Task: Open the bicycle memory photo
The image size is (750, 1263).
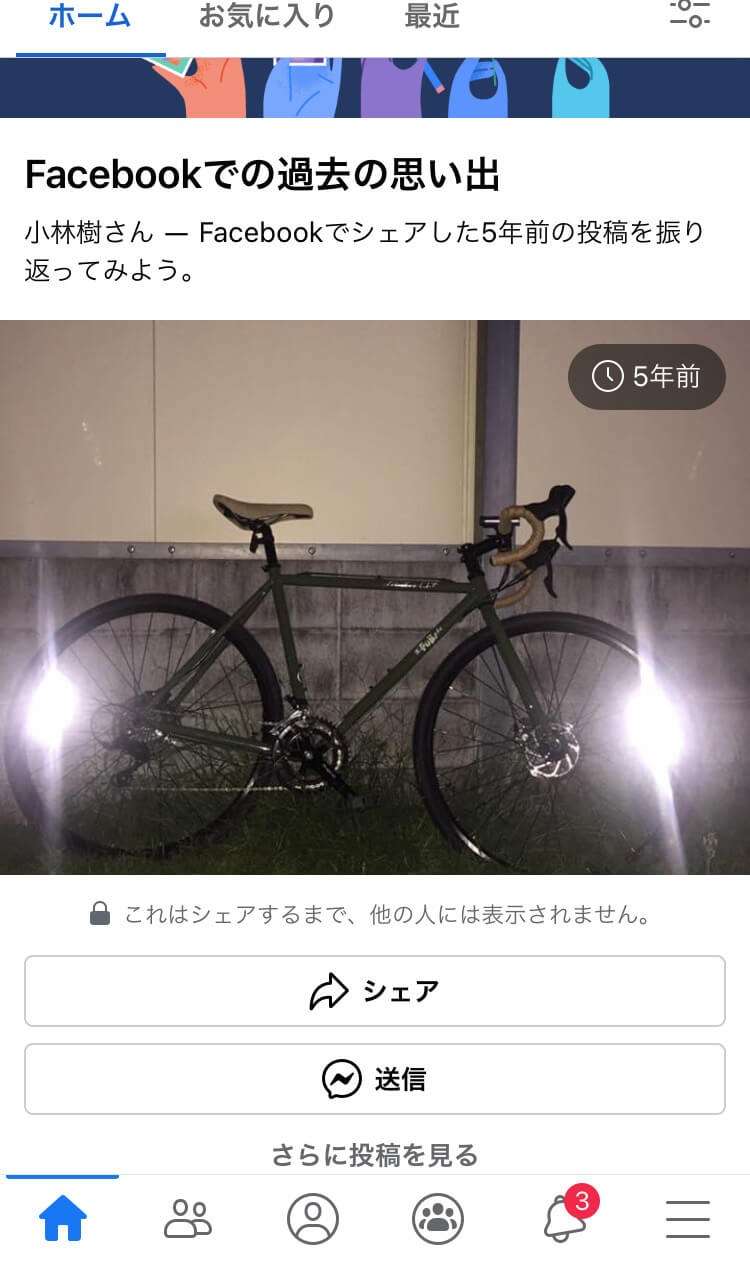Action: click(x=375, y=597)
